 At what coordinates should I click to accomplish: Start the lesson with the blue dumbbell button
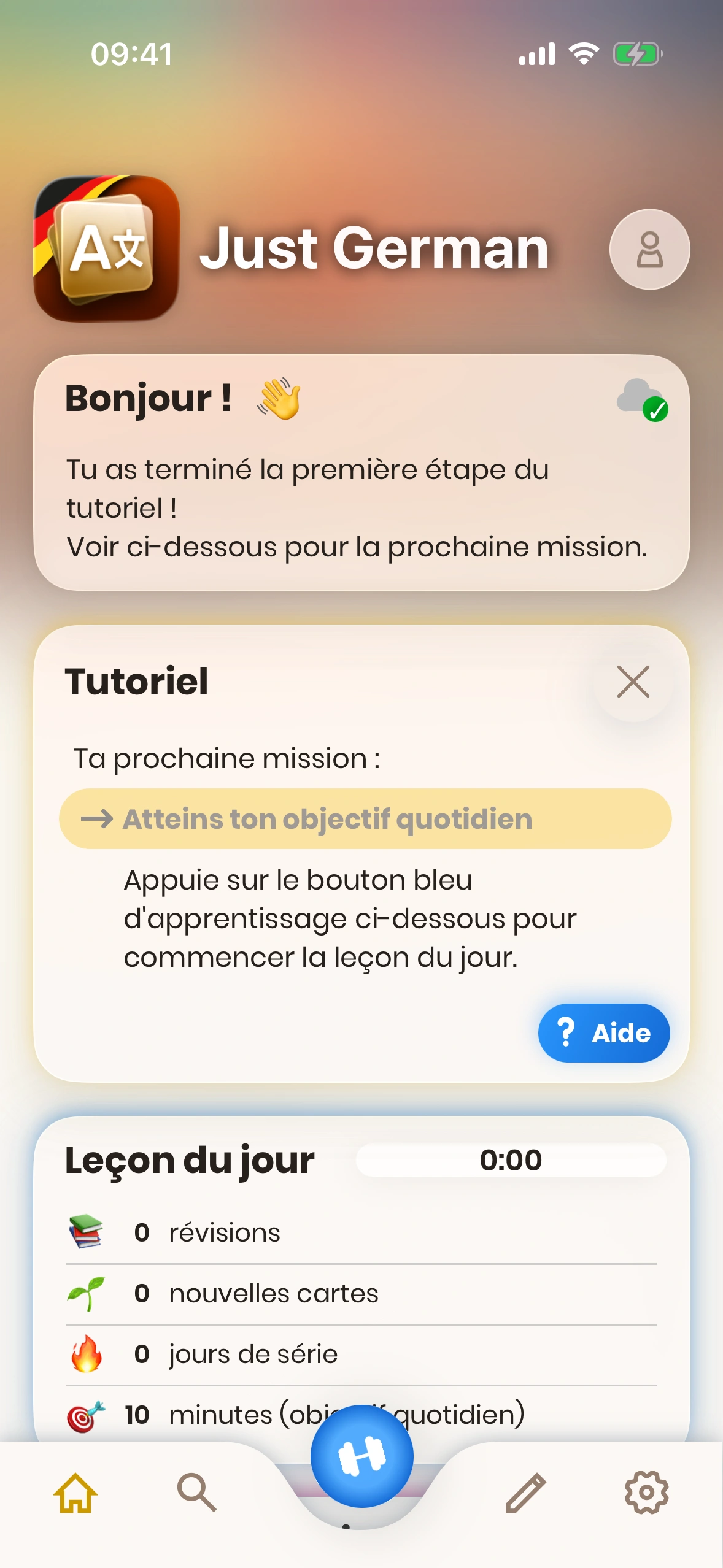361,1456
